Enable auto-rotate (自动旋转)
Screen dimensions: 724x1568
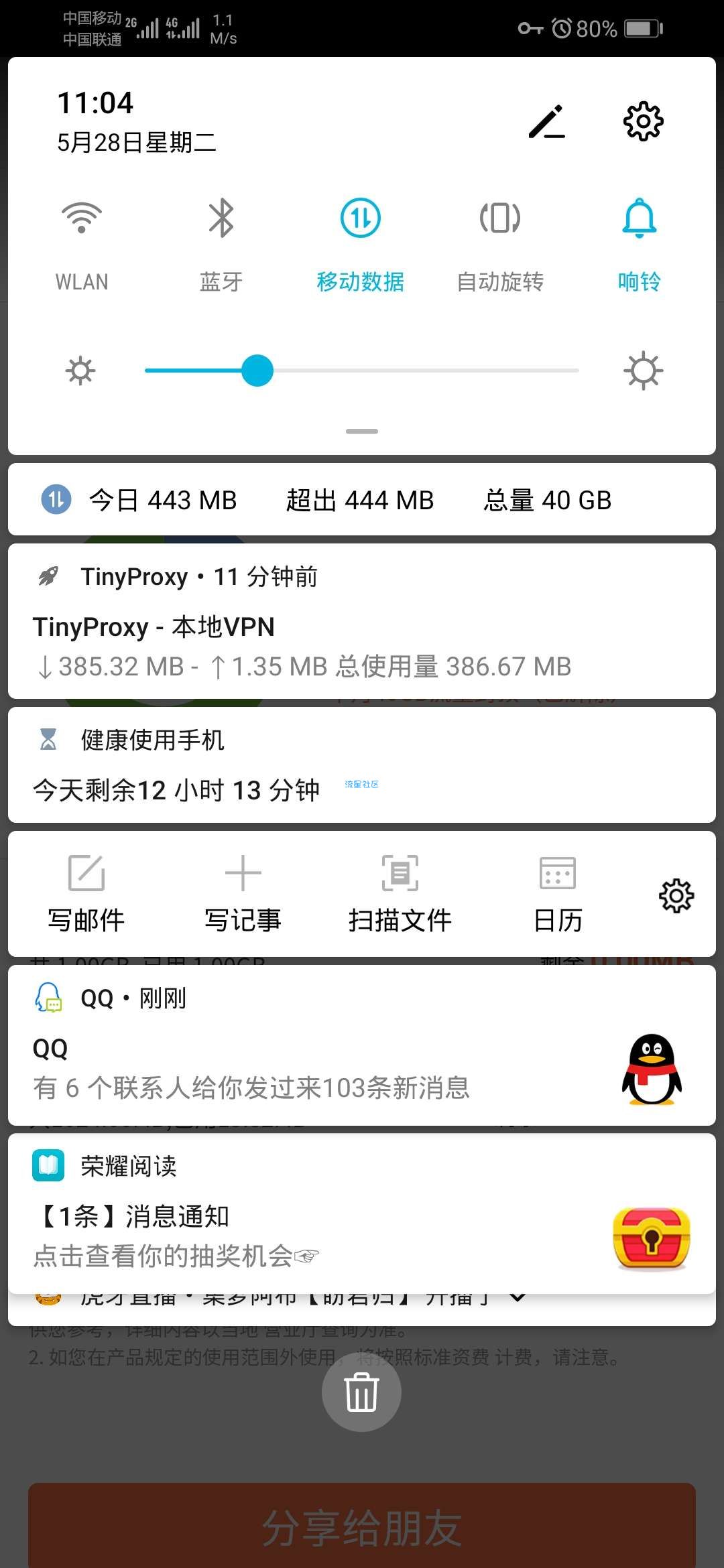pyautogui.click(x=500, y=218)
